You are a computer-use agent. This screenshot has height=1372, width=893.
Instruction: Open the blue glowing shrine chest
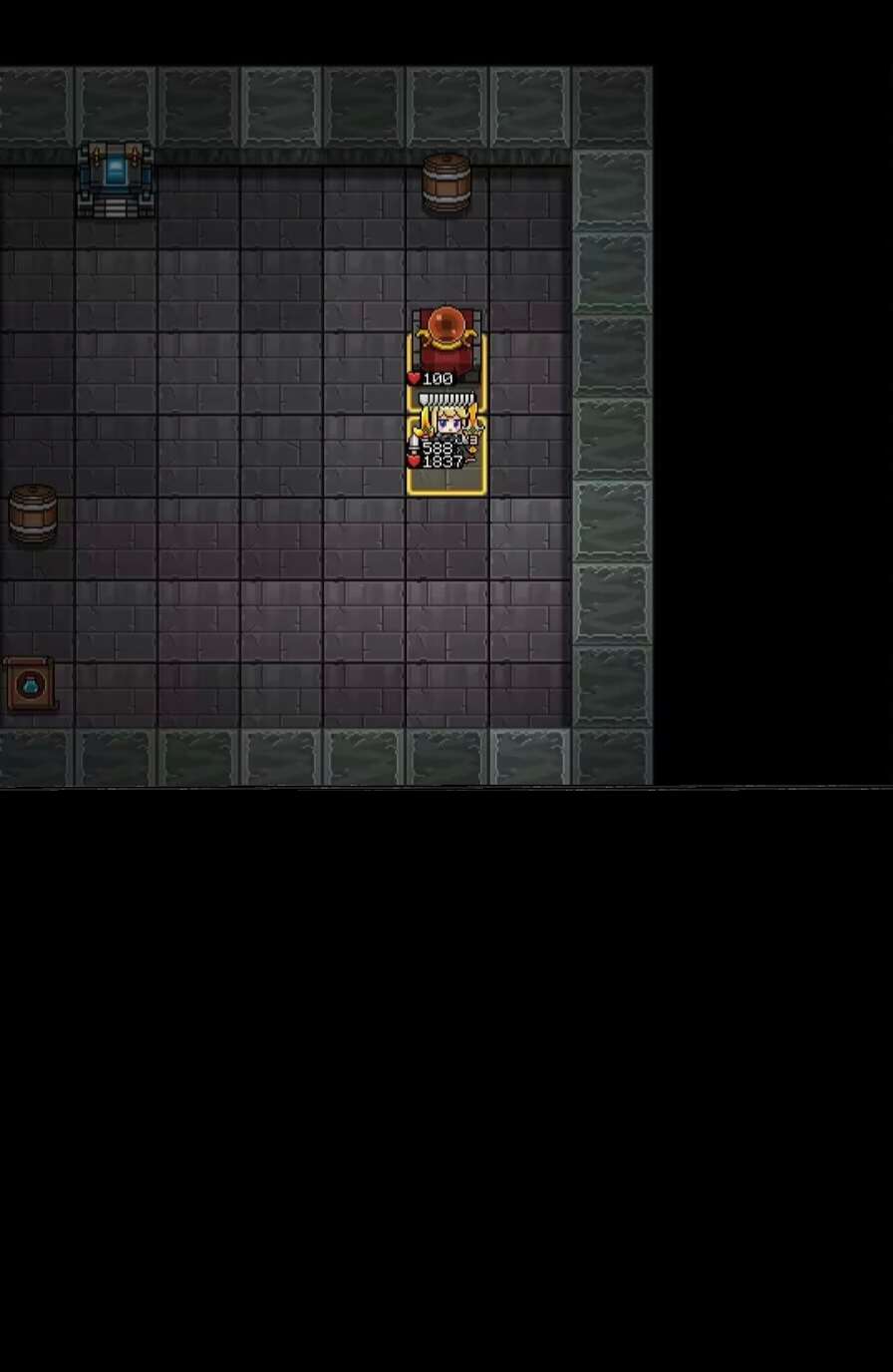coord(116,179)
